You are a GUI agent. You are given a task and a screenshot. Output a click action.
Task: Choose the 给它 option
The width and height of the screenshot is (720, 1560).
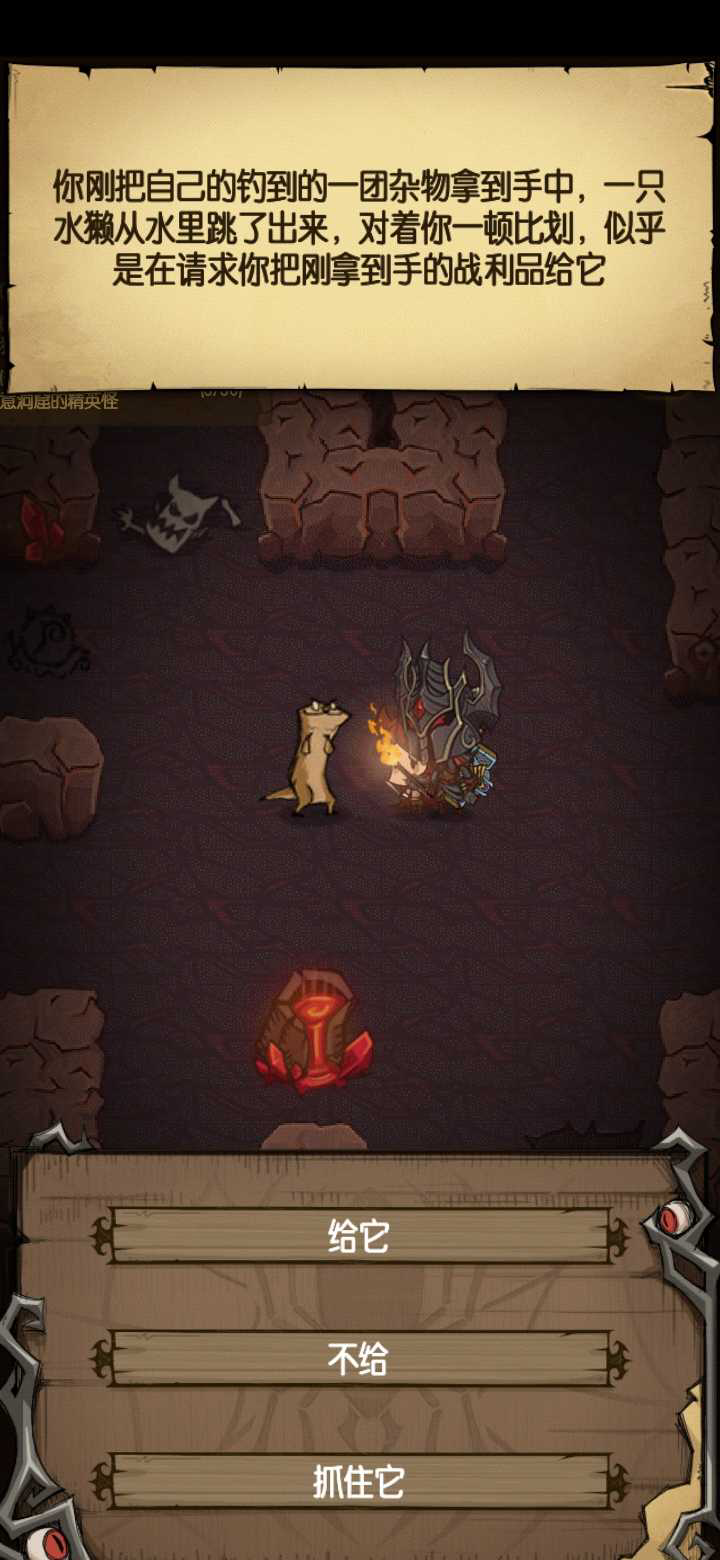point(359,1237)
